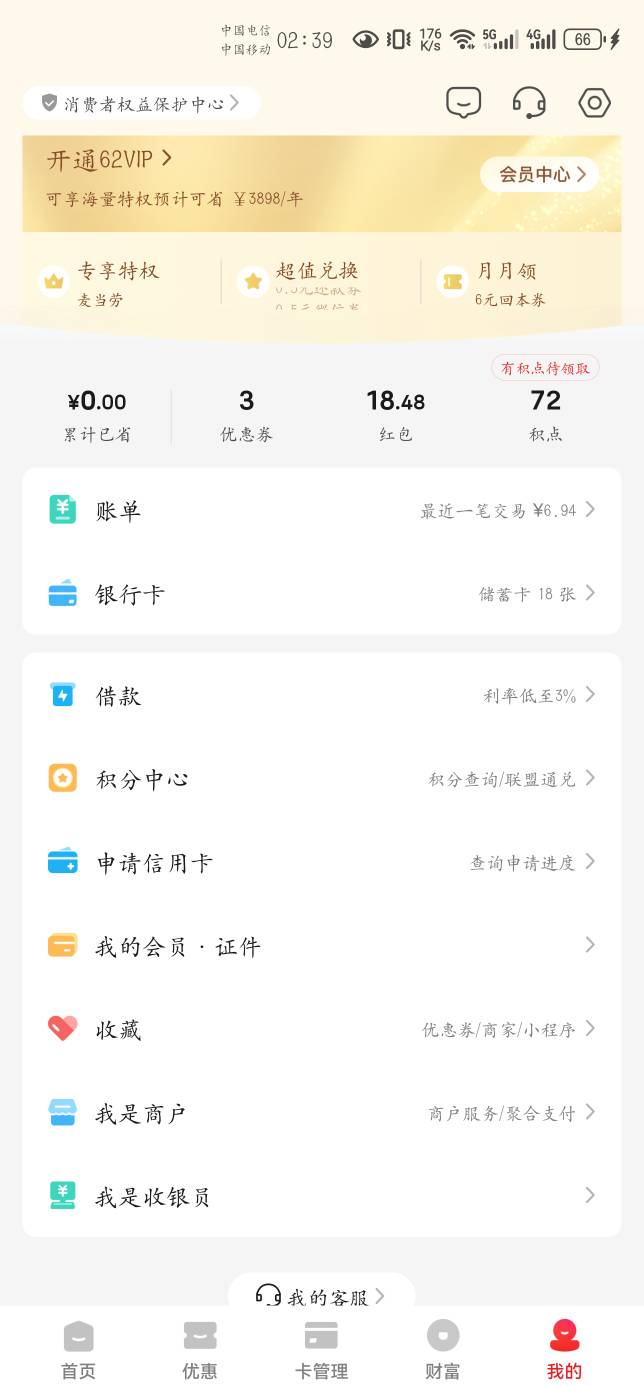
Task: Tap 开通62VIP banner
Action: [110, 159]
